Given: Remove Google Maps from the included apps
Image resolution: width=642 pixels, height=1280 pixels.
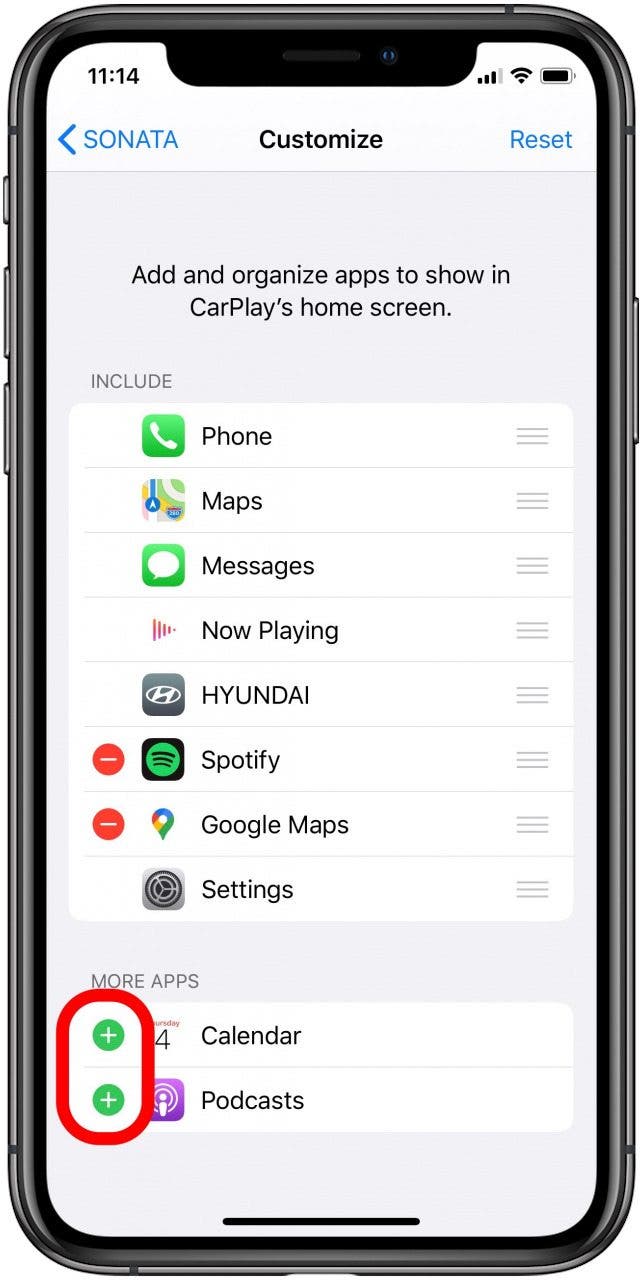Looking at the screenshot, I should (108, 825).
